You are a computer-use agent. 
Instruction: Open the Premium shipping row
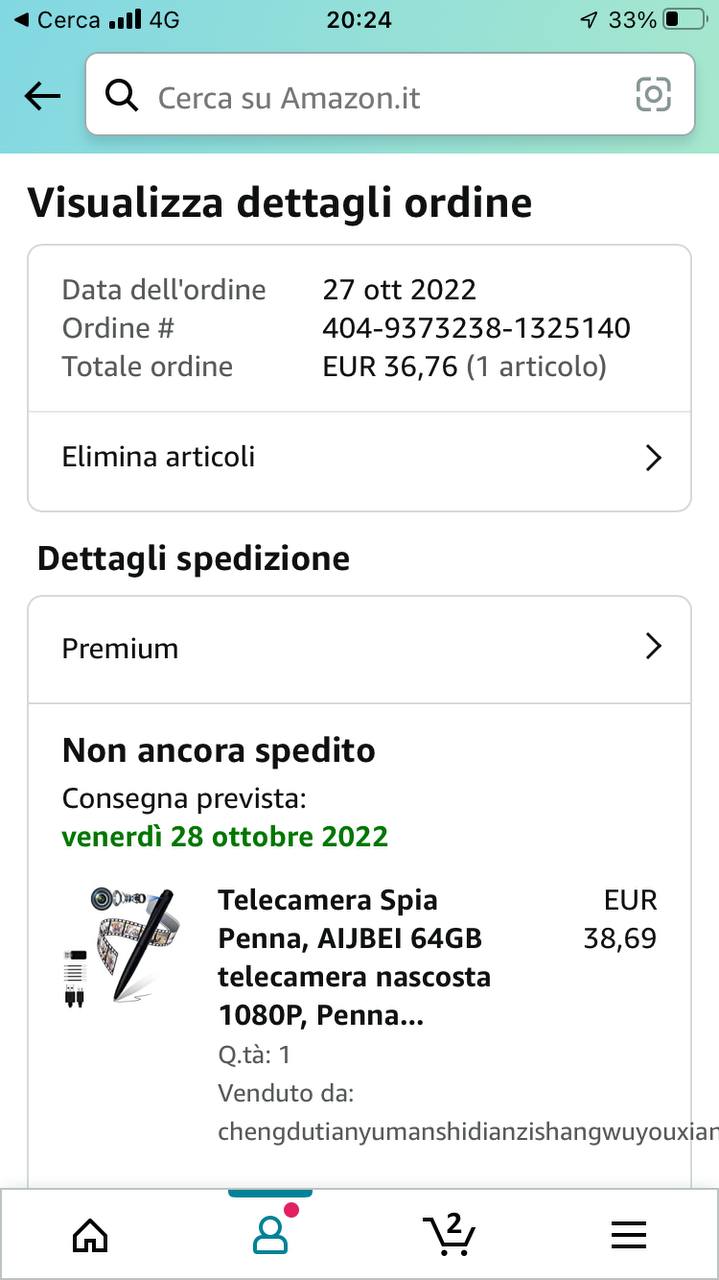point(359,648)
